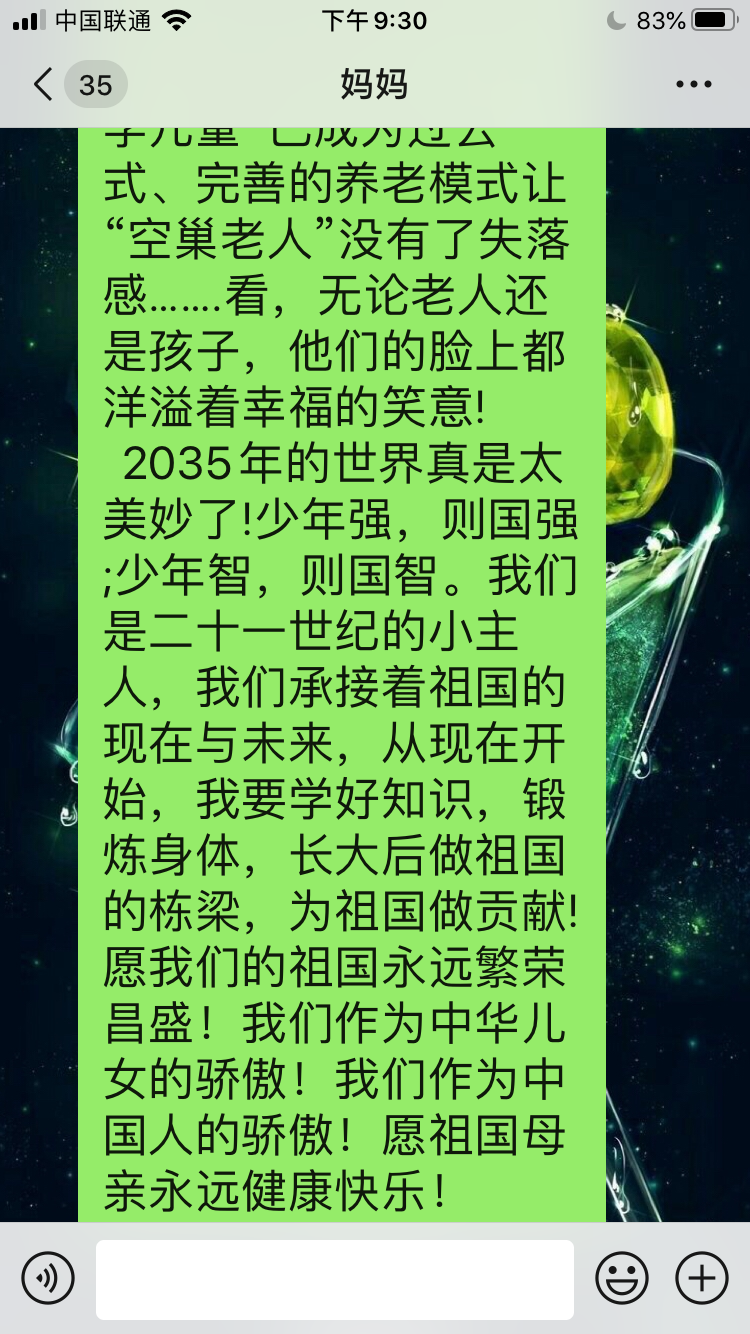Switch to voice message input
Image resolution: width=750 pixels, height=1334 pixels.
pyautogui.click(x=48, y=1278)
